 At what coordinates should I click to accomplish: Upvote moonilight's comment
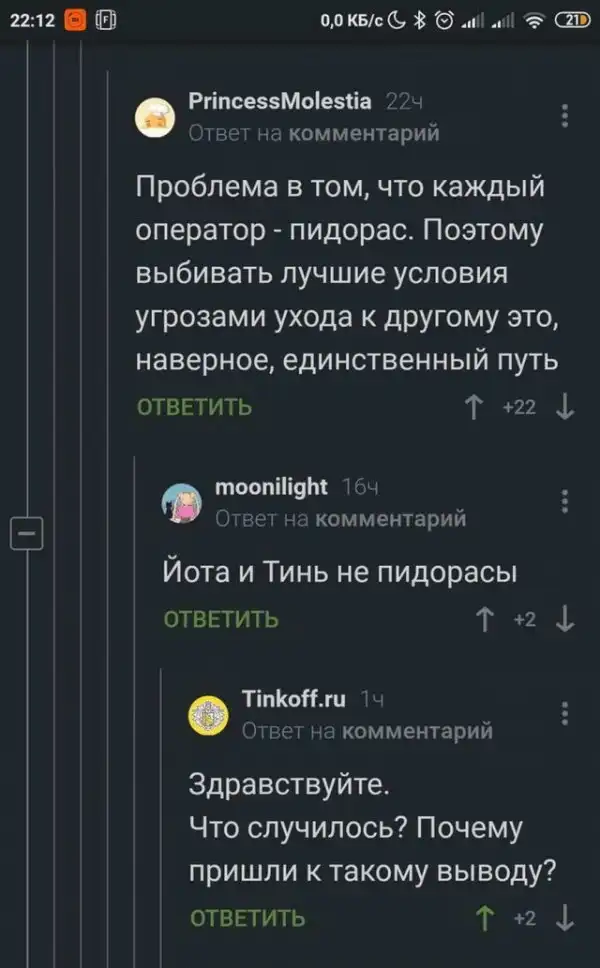(485, 619)
